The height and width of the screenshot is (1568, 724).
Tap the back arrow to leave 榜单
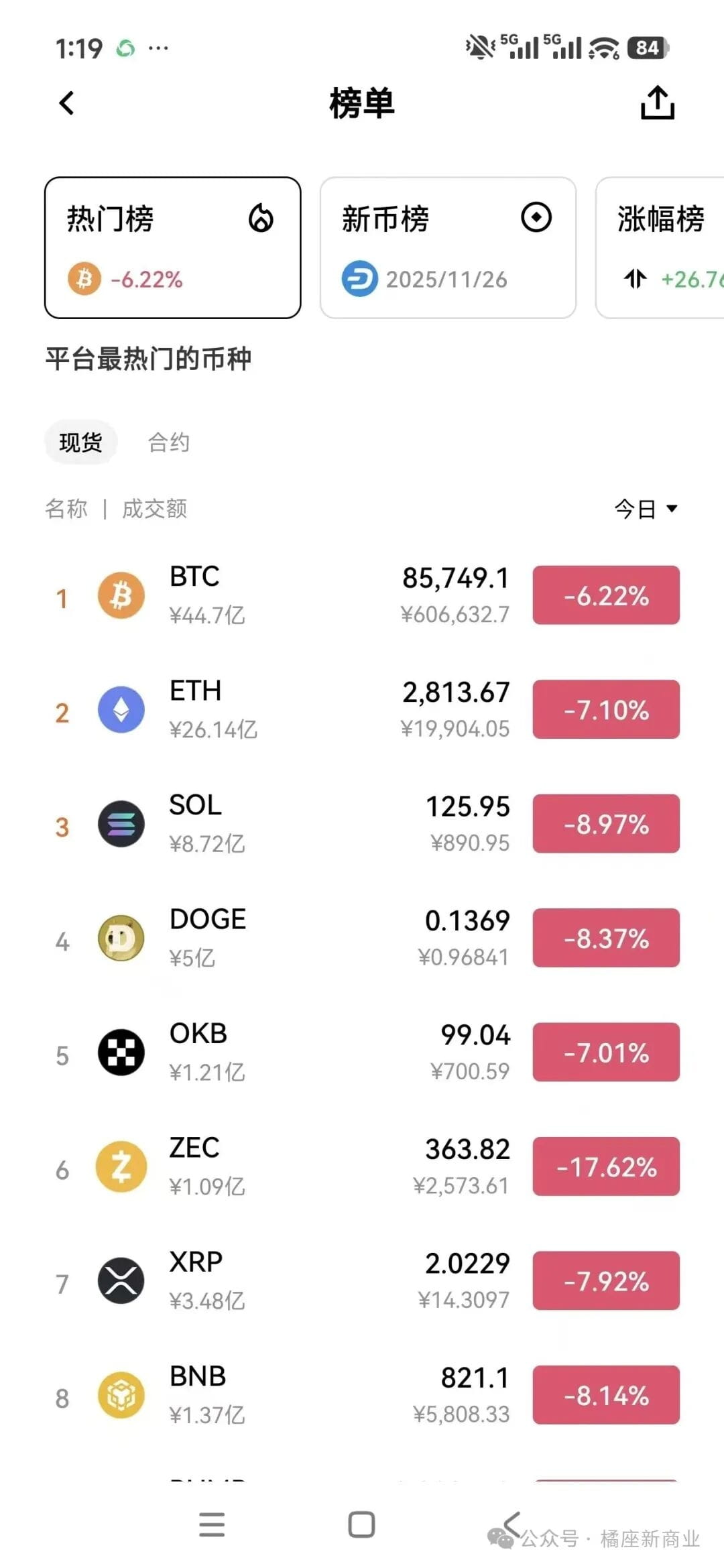65,104
